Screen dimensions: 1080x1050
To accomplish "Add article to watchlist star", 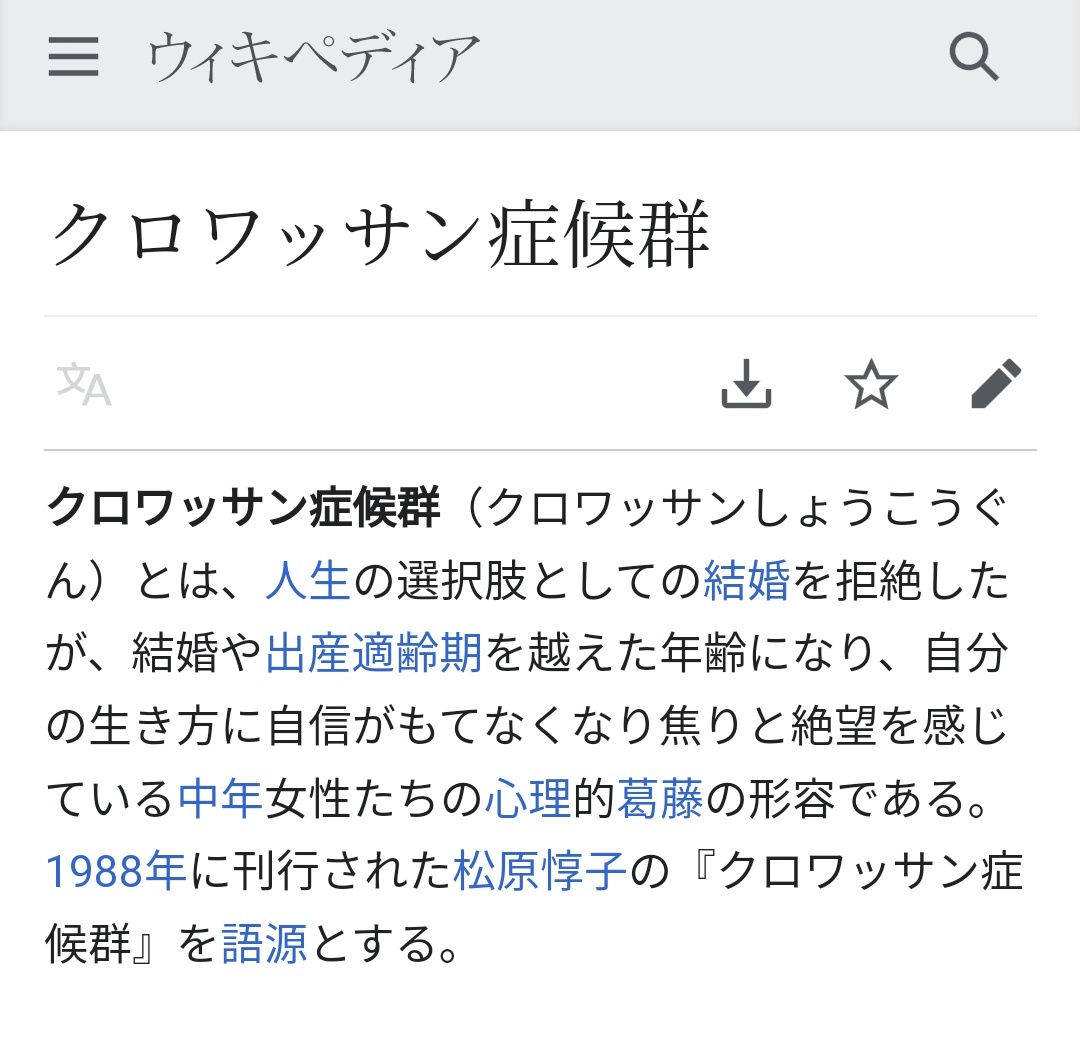I will point(871,384).
